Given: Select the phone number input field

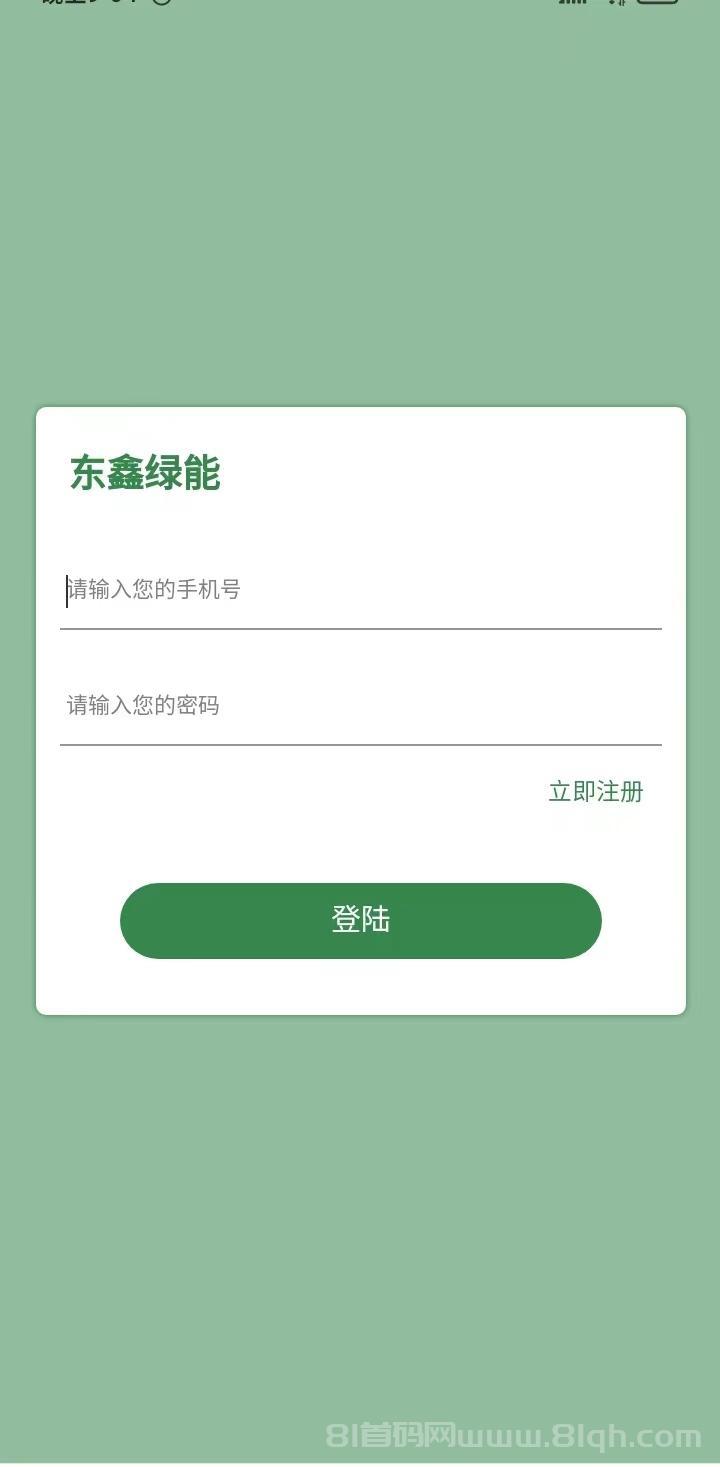Looking at the screenshot, I should pos(360,591).
